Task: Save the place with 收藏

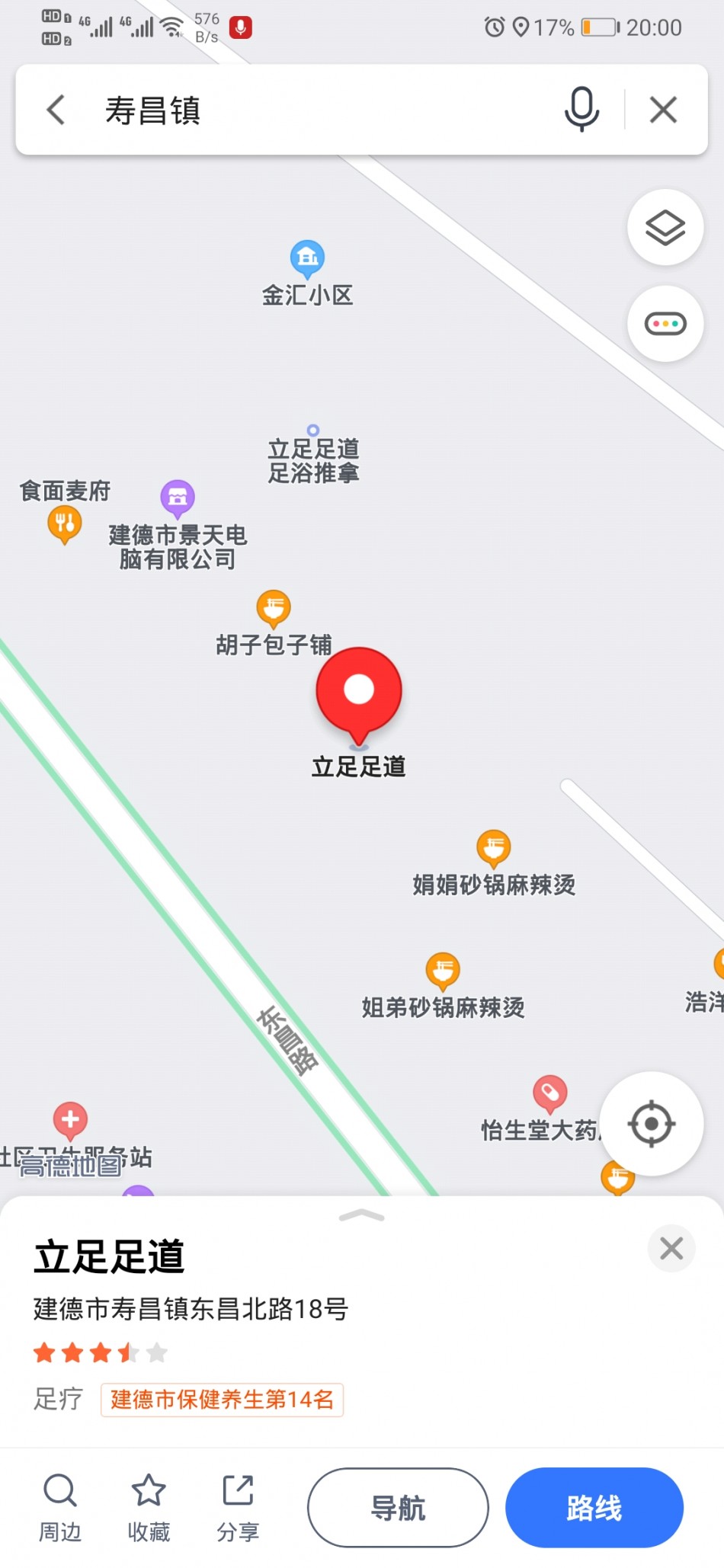Action: (149, 1508)
